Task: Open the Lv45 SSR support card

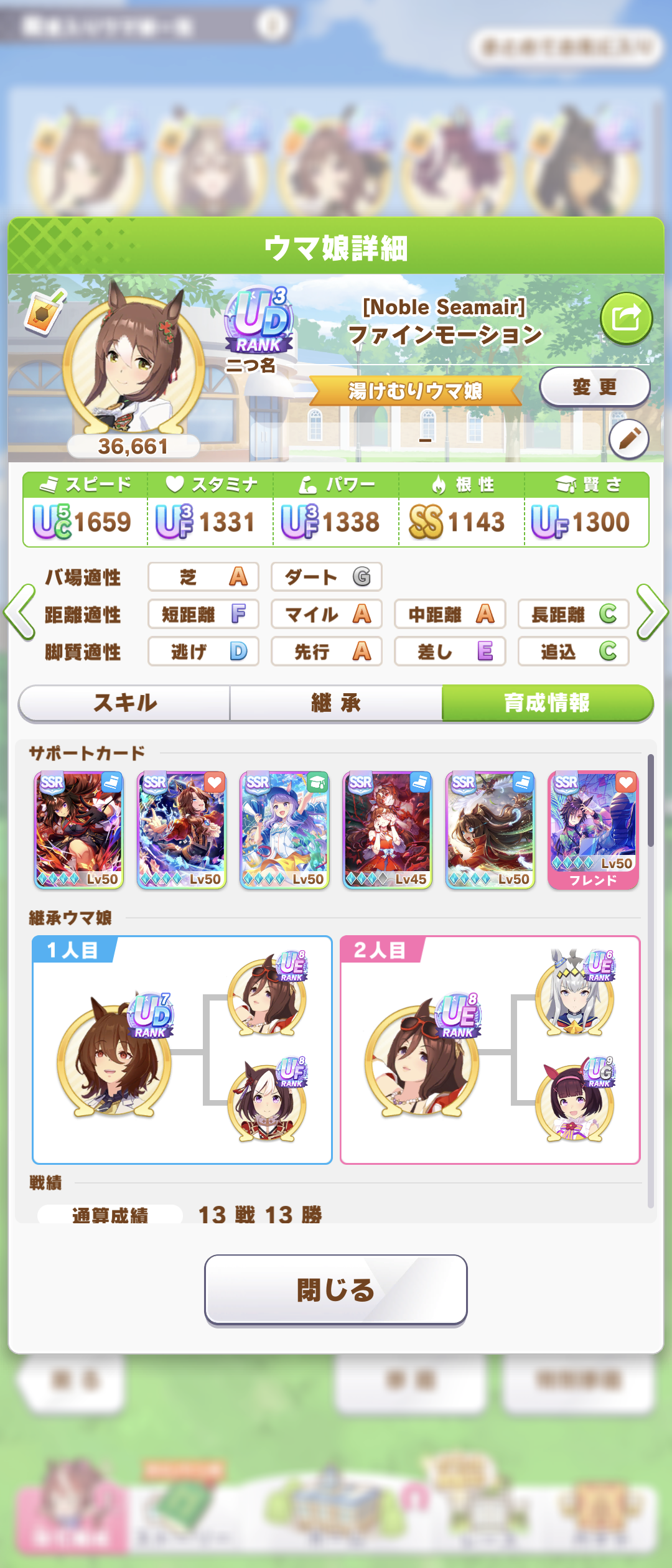Action: coord(387,830)
